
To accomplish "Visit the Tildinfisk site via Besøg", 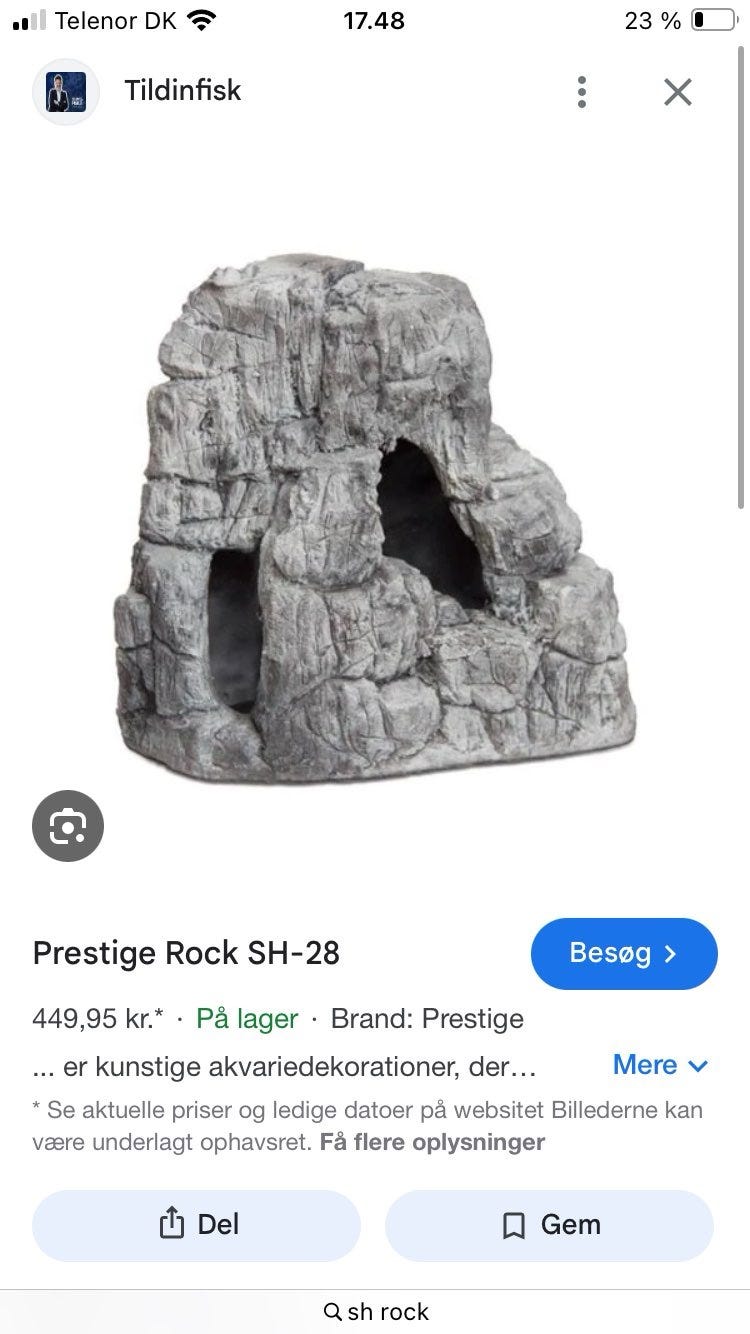I will point(624,953).
